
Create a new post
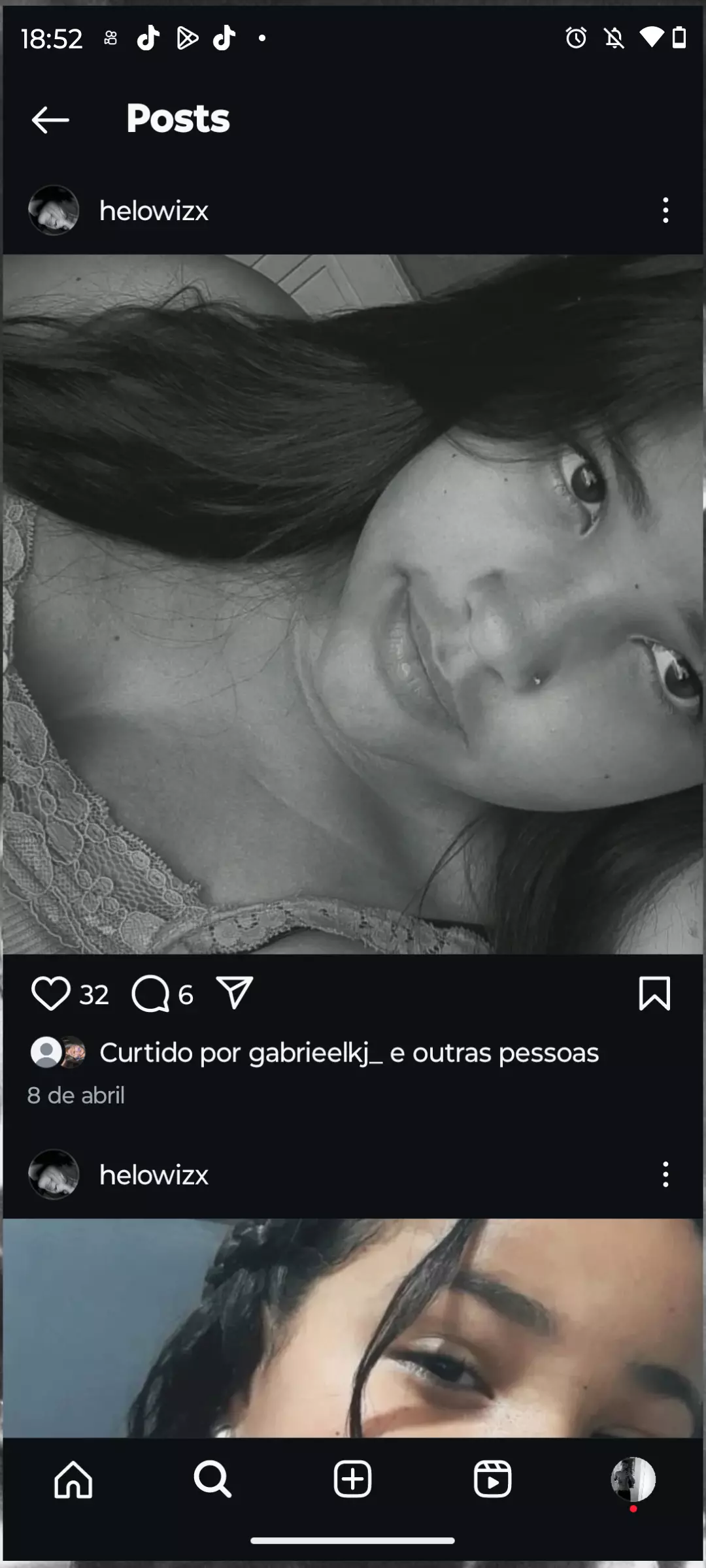pos(352,1478)
